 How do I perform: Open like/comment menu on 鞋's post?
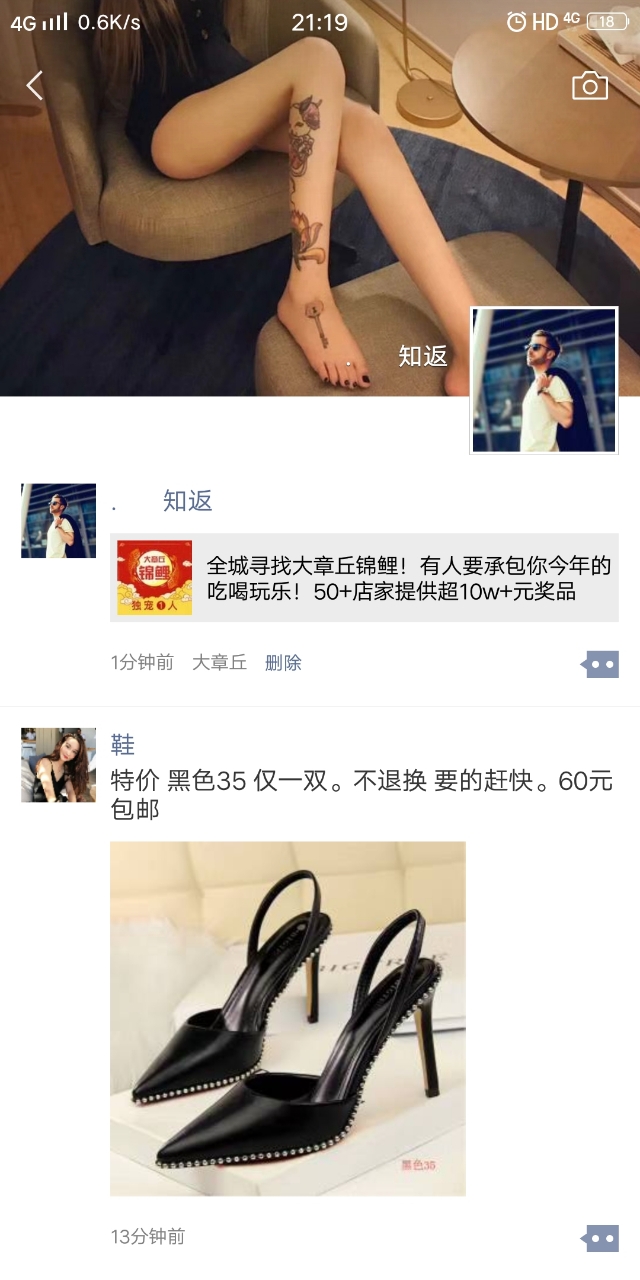click(601, 1238)
